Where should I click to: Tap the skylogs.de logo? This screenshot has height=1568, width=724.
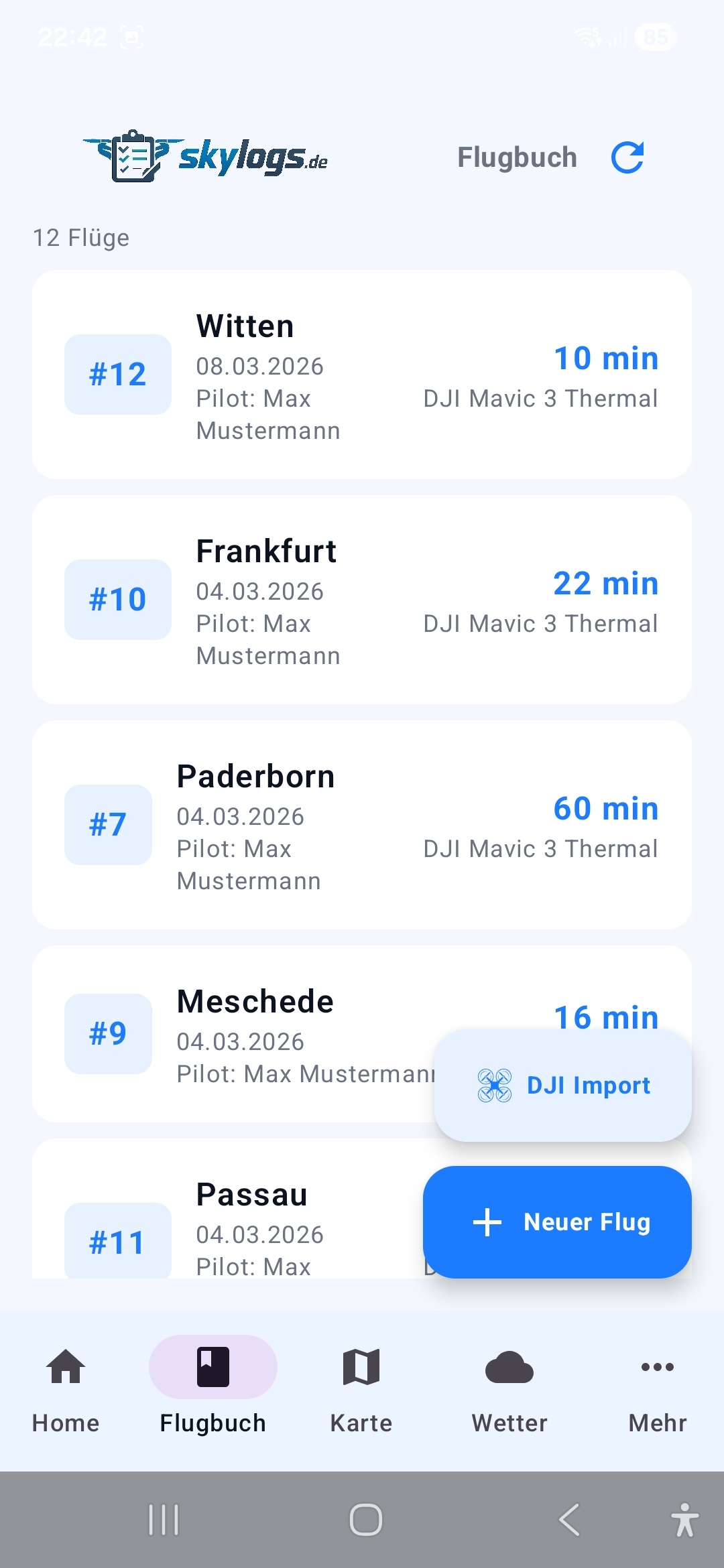[208, 157]
